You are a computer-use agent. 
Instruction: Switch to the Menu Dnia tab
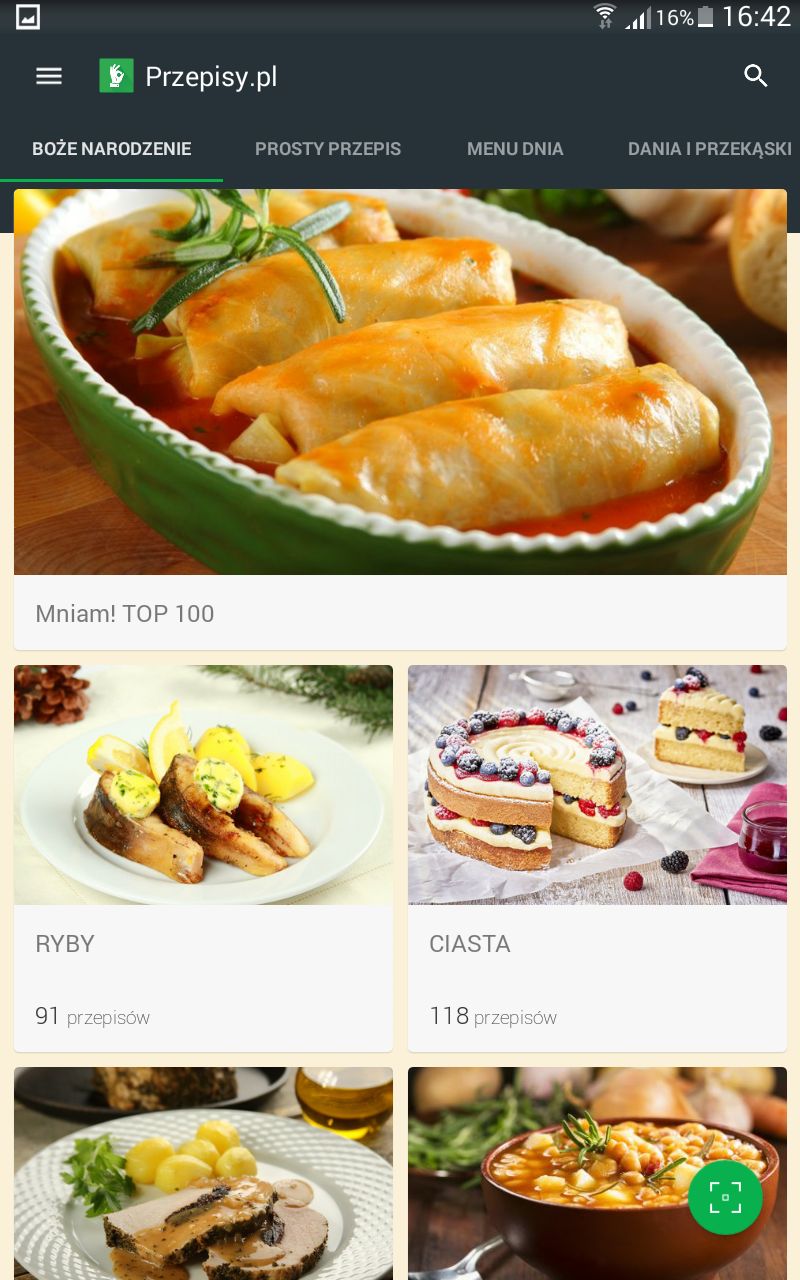515,149
